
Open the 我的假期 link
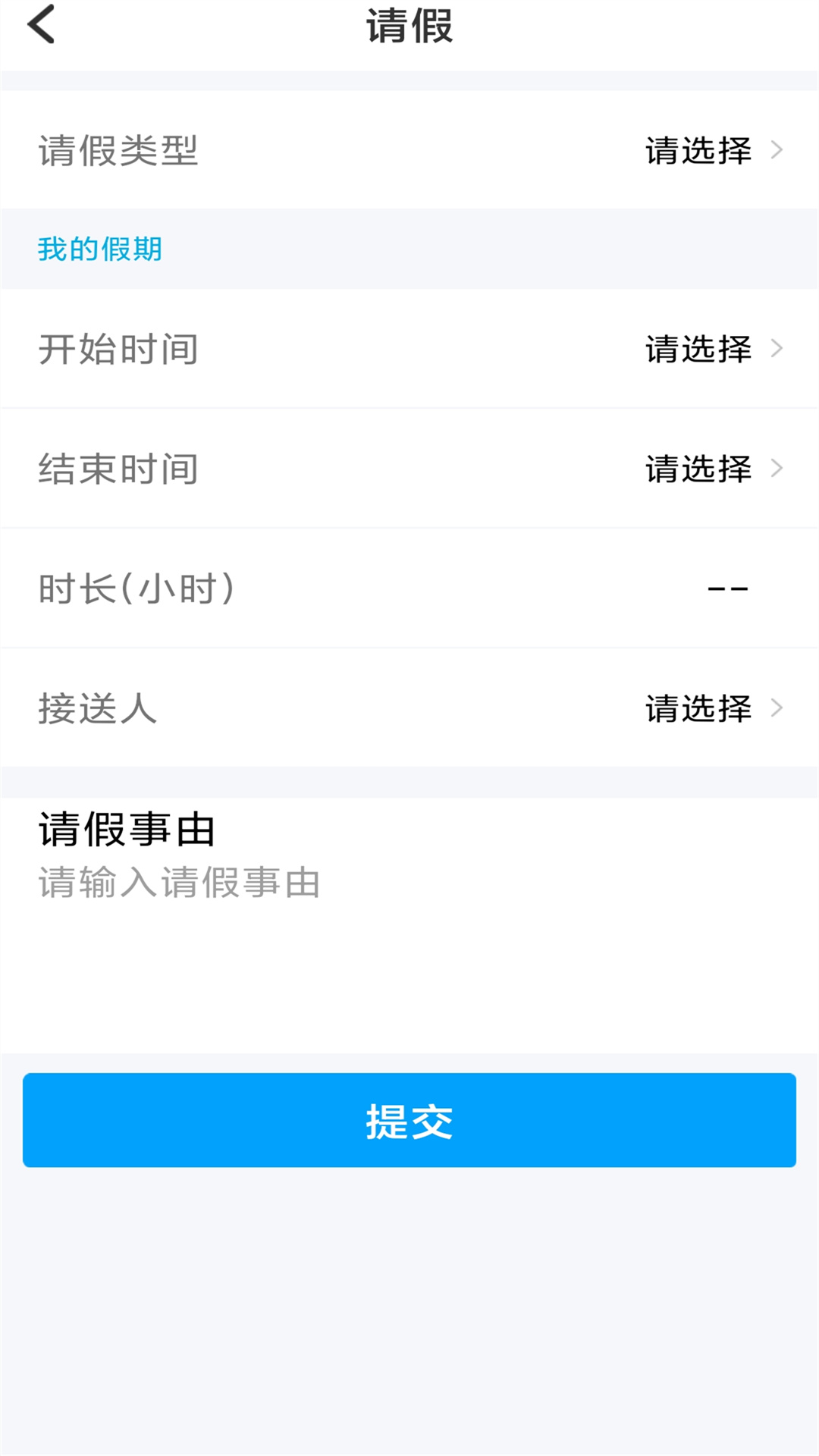coord(100,249)
